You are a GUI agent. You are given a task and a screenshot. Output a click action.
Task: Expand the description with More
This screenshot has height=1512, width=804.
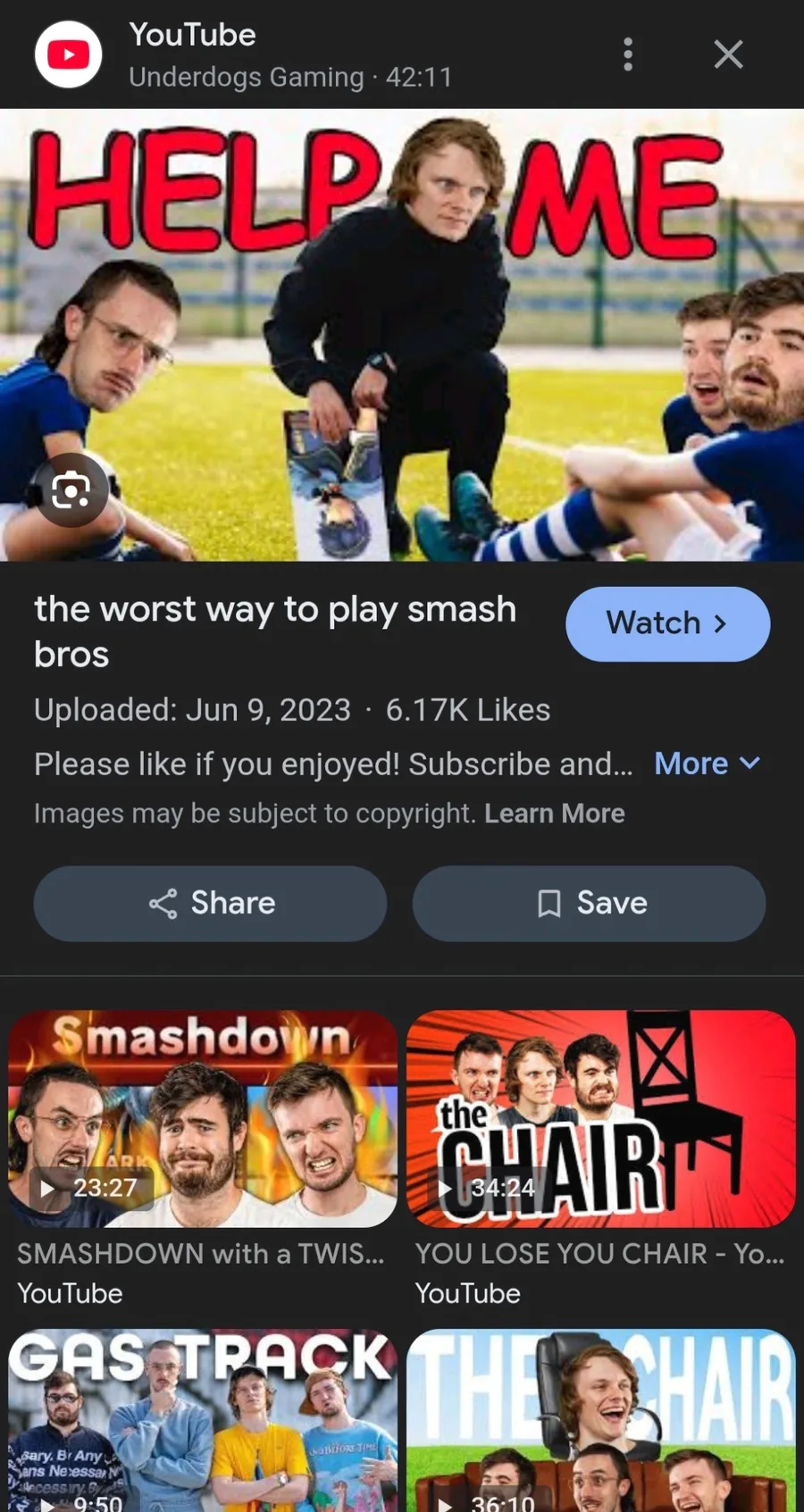click(707, 764)
